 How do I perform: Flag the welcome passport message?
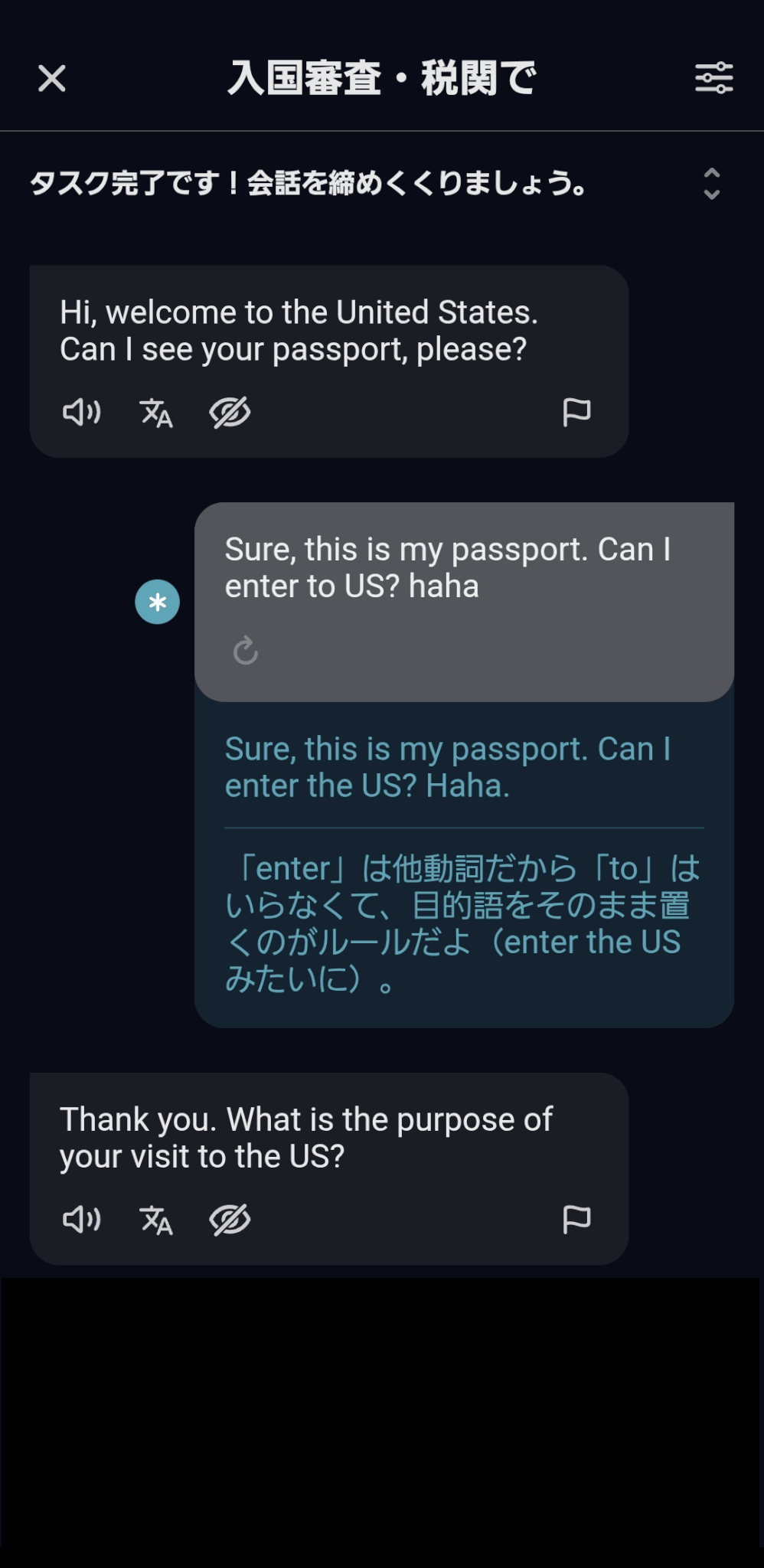tap(576, 413)
